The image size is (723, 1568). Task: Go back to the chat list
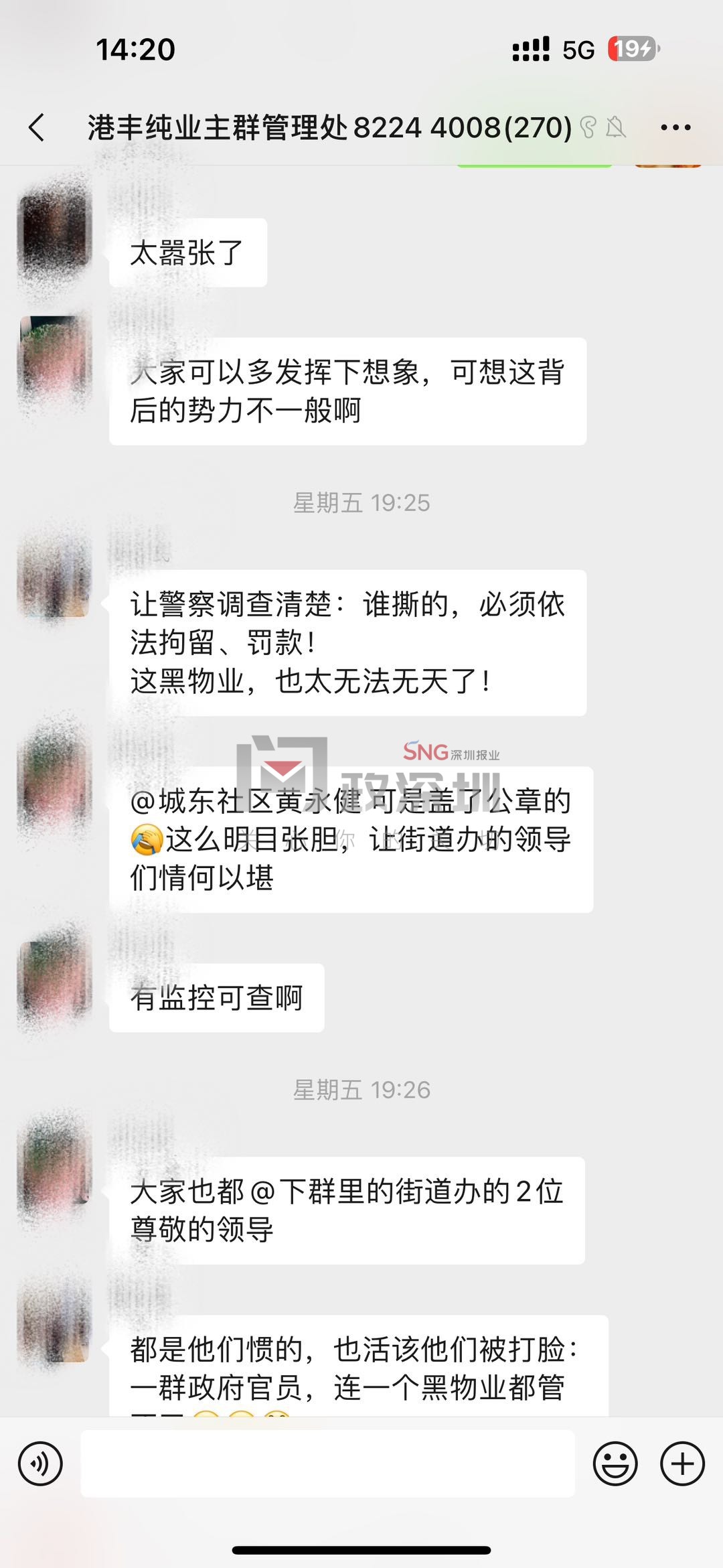click(37, 127)
